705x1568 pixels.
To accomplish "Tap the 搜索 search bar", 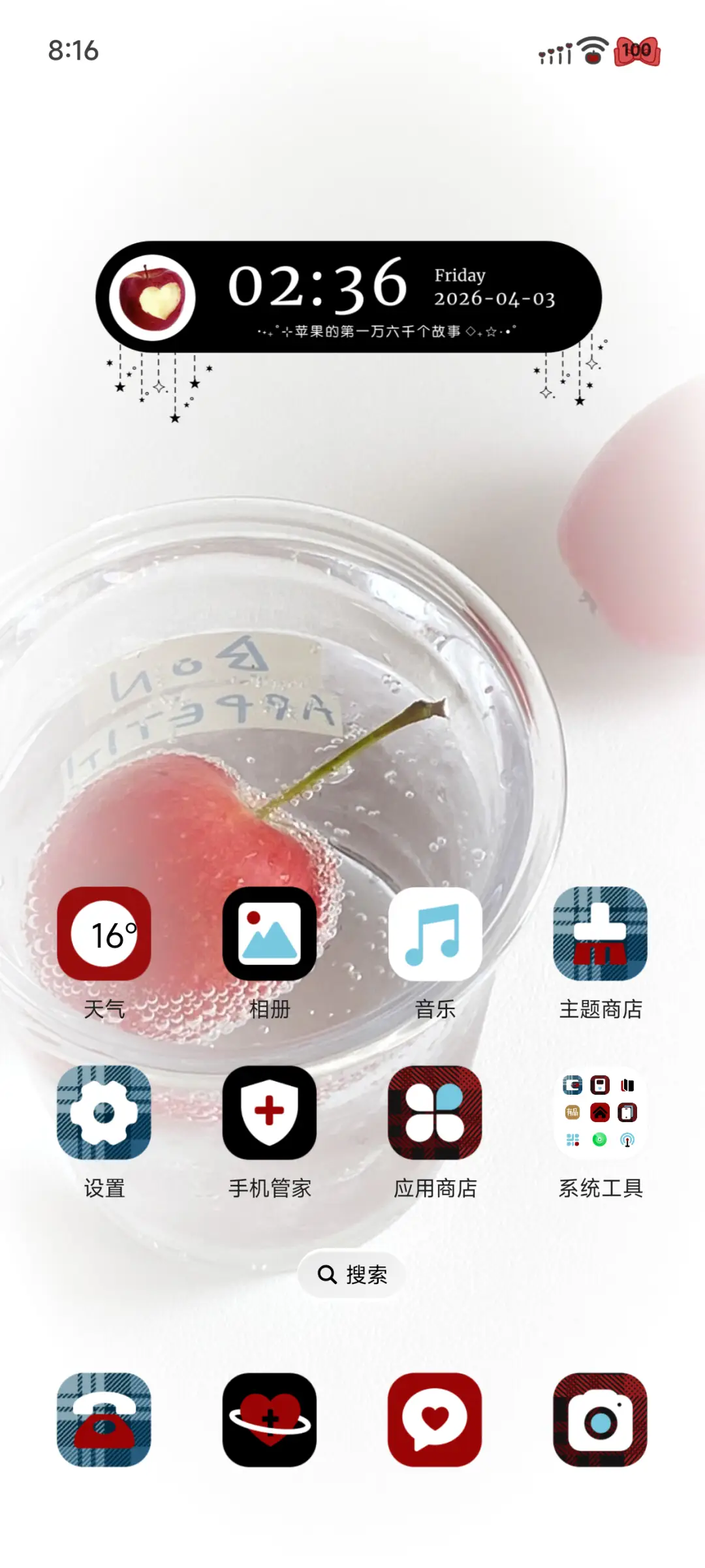I will pos(351,1273).
